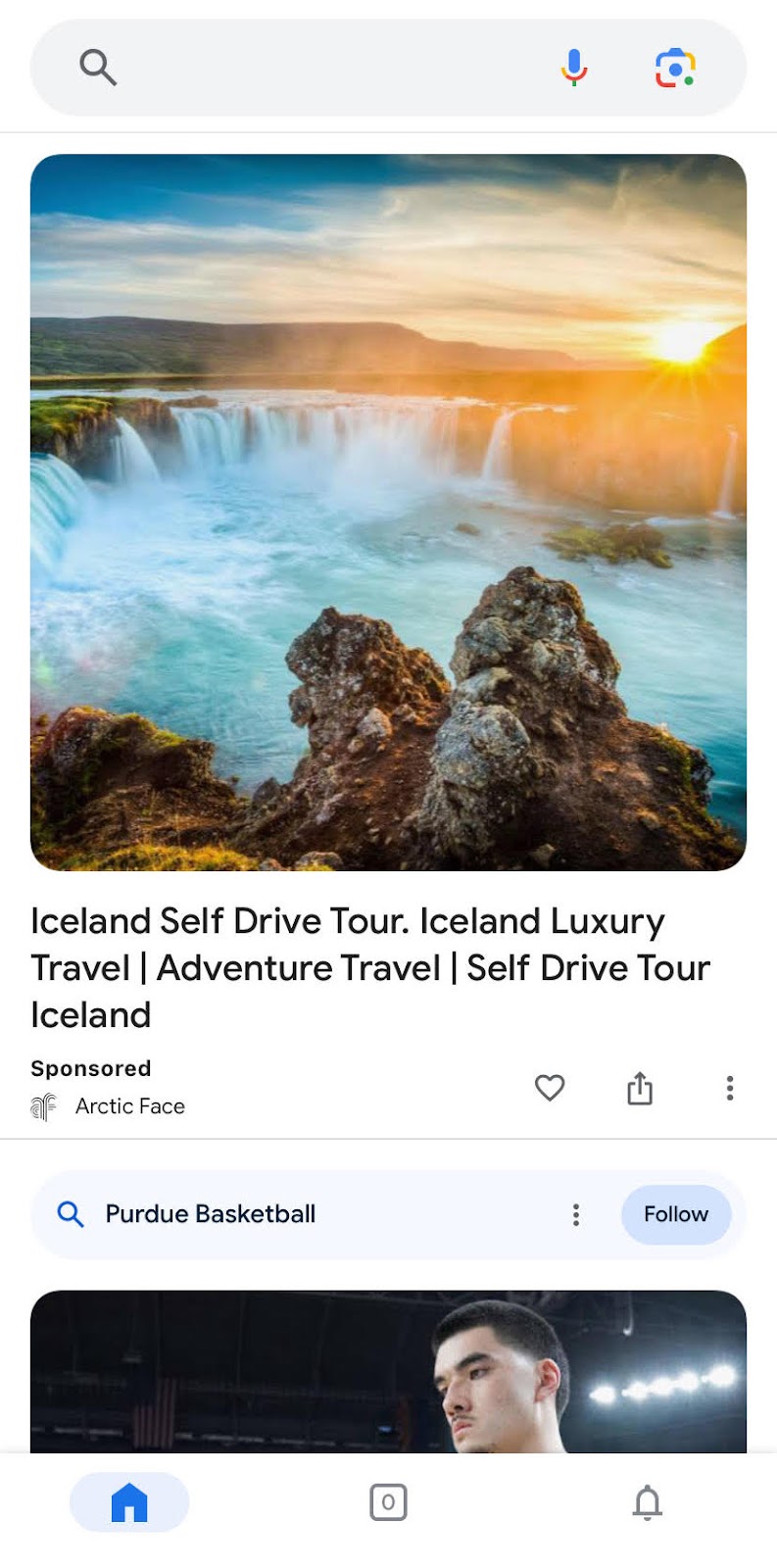
Task: Tap the Arctic Face advertiser logo
Action: point(43,1105)
